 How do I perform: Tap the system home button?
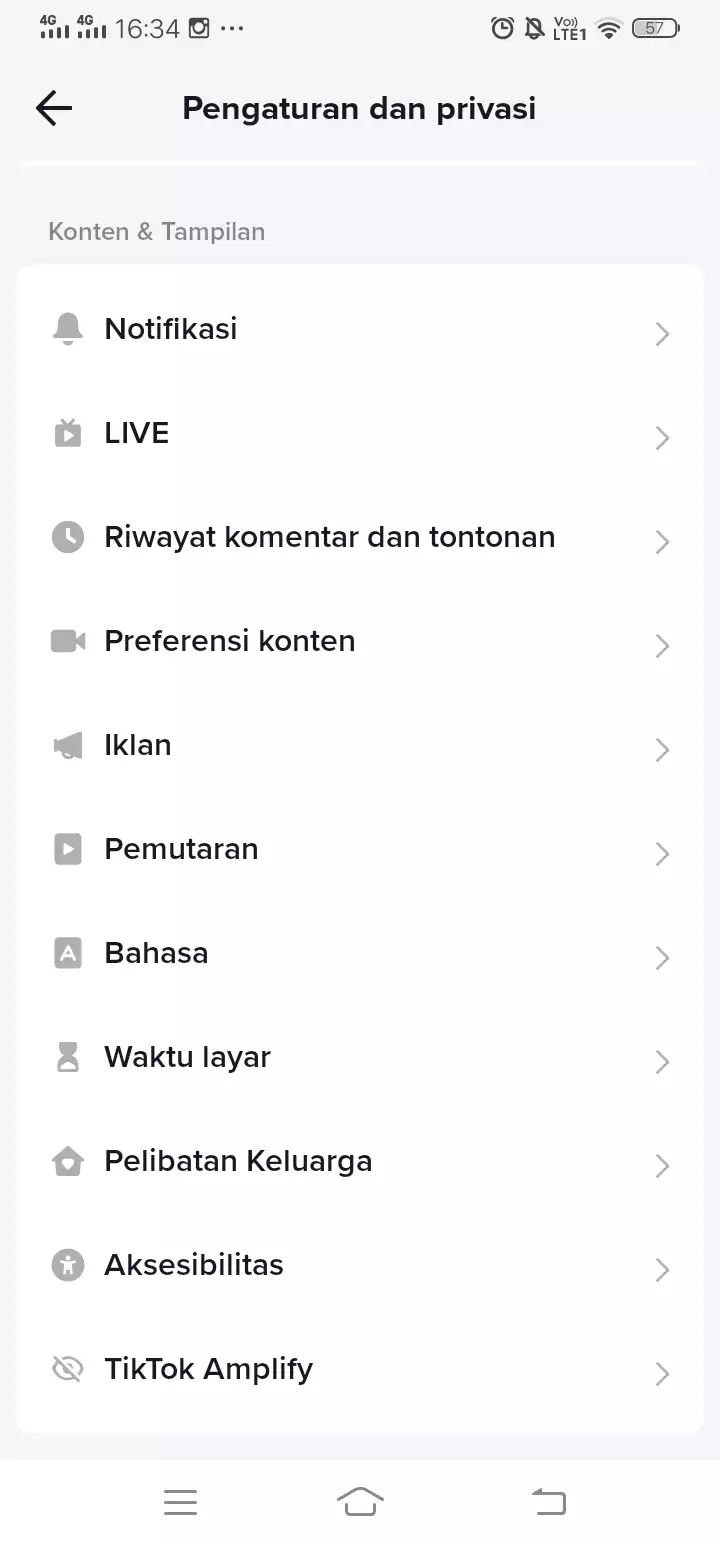tap(360, 1501)
